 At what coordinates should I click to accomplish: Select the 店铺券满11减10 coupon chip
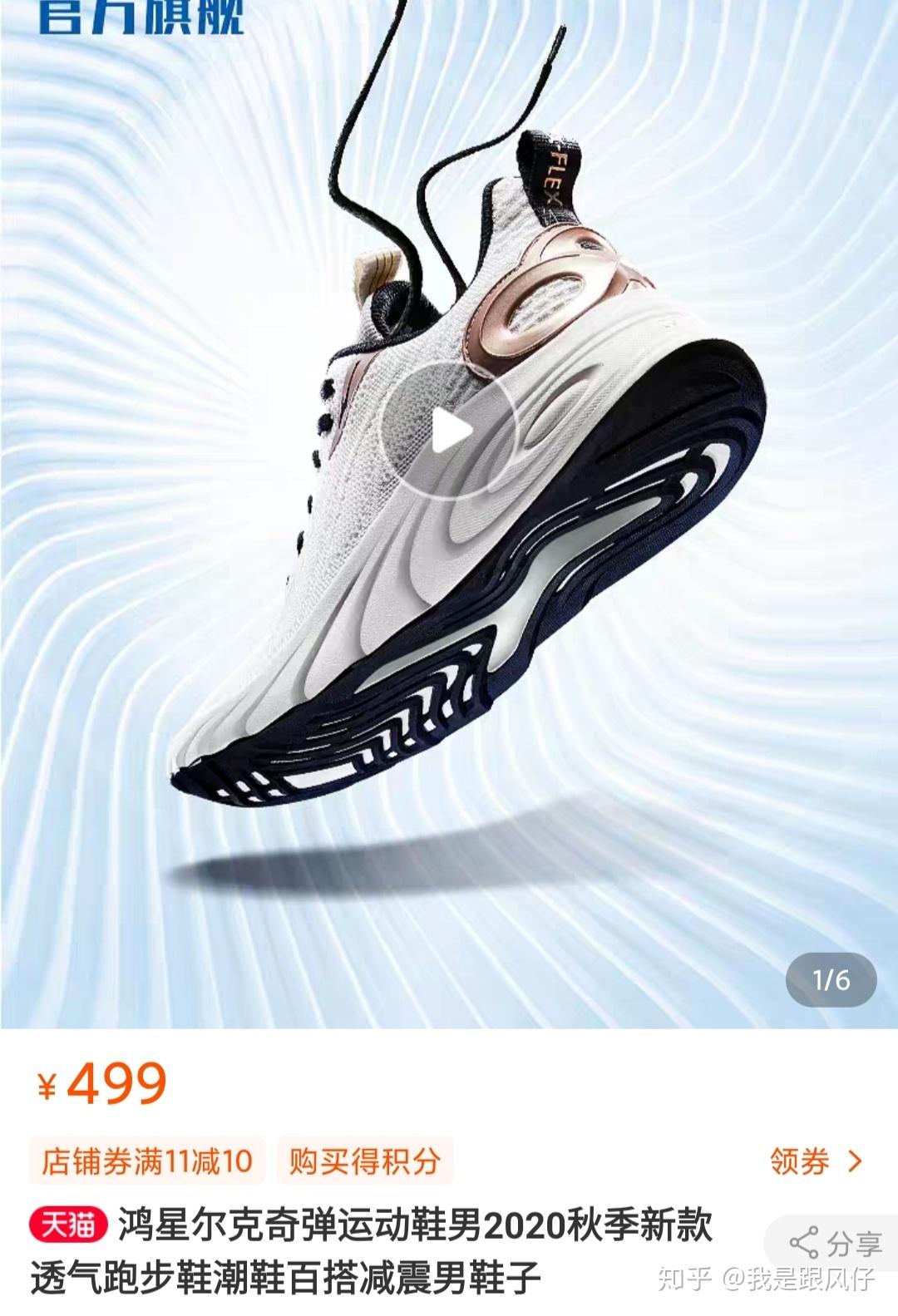point(147,1161)
